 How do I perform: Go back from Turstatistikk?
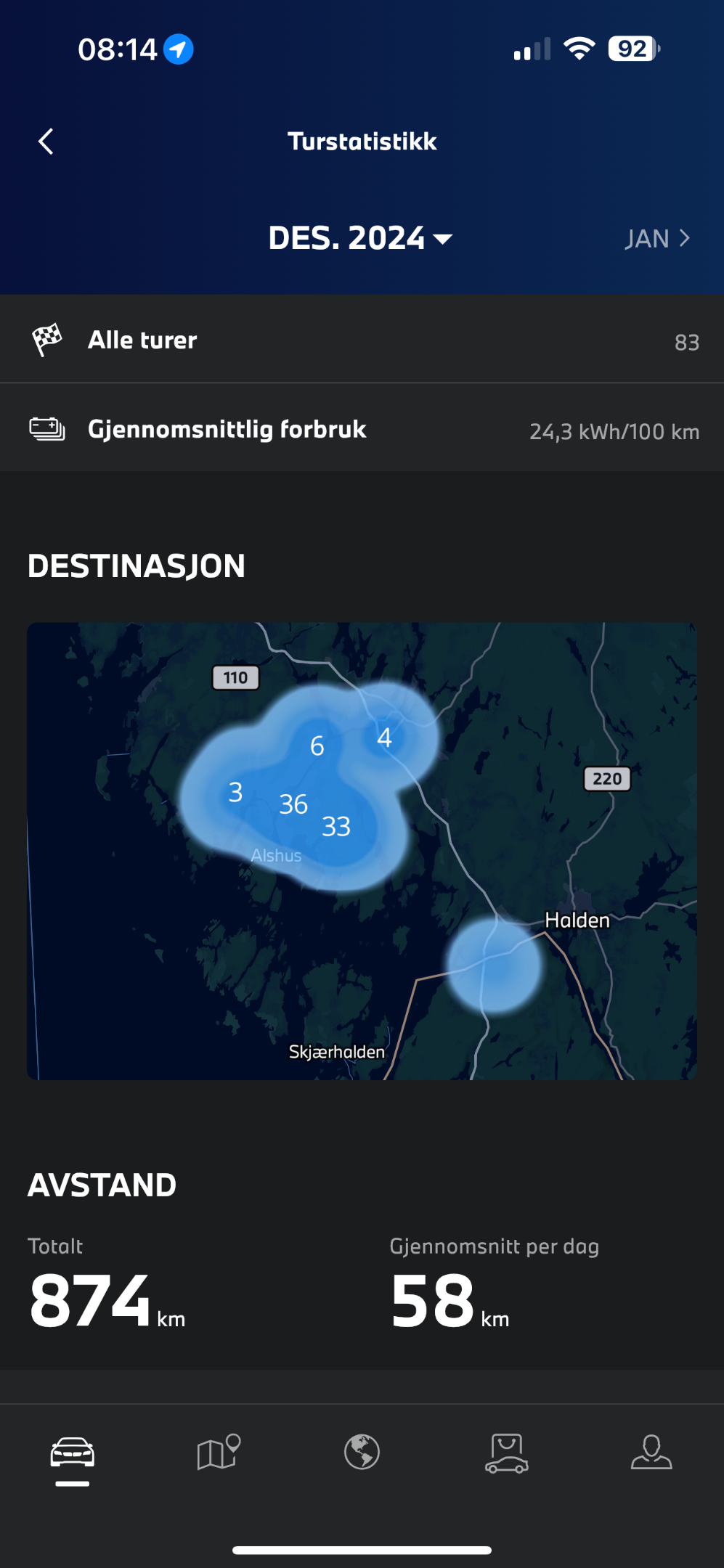pos(46,142)
